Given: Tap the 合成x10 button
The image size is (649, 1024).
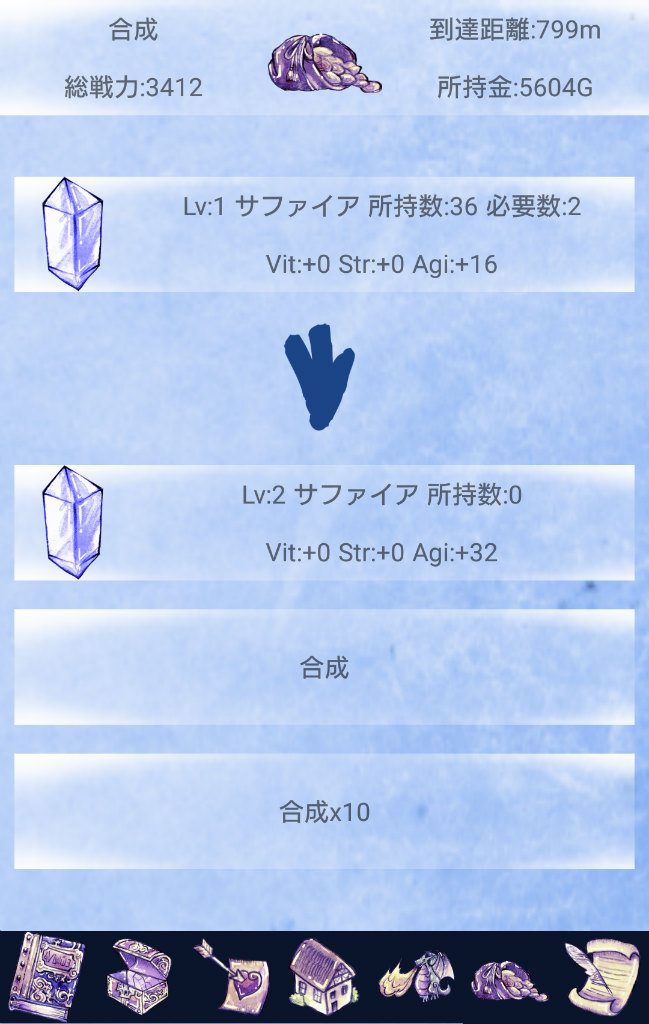Looking at the screenshot, I should coord(324,811).
